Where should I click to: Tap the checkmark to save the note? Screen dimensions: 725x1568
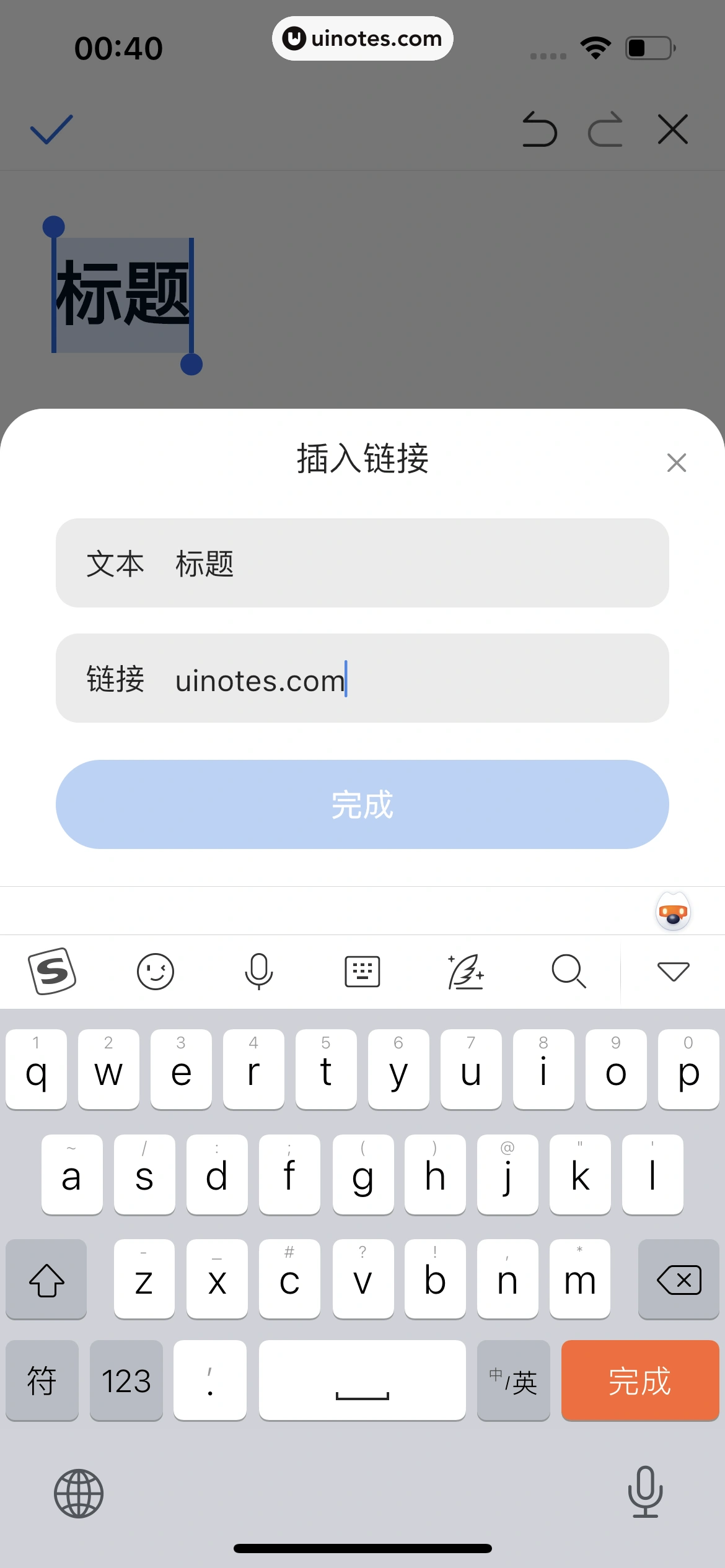coord(51,130)
